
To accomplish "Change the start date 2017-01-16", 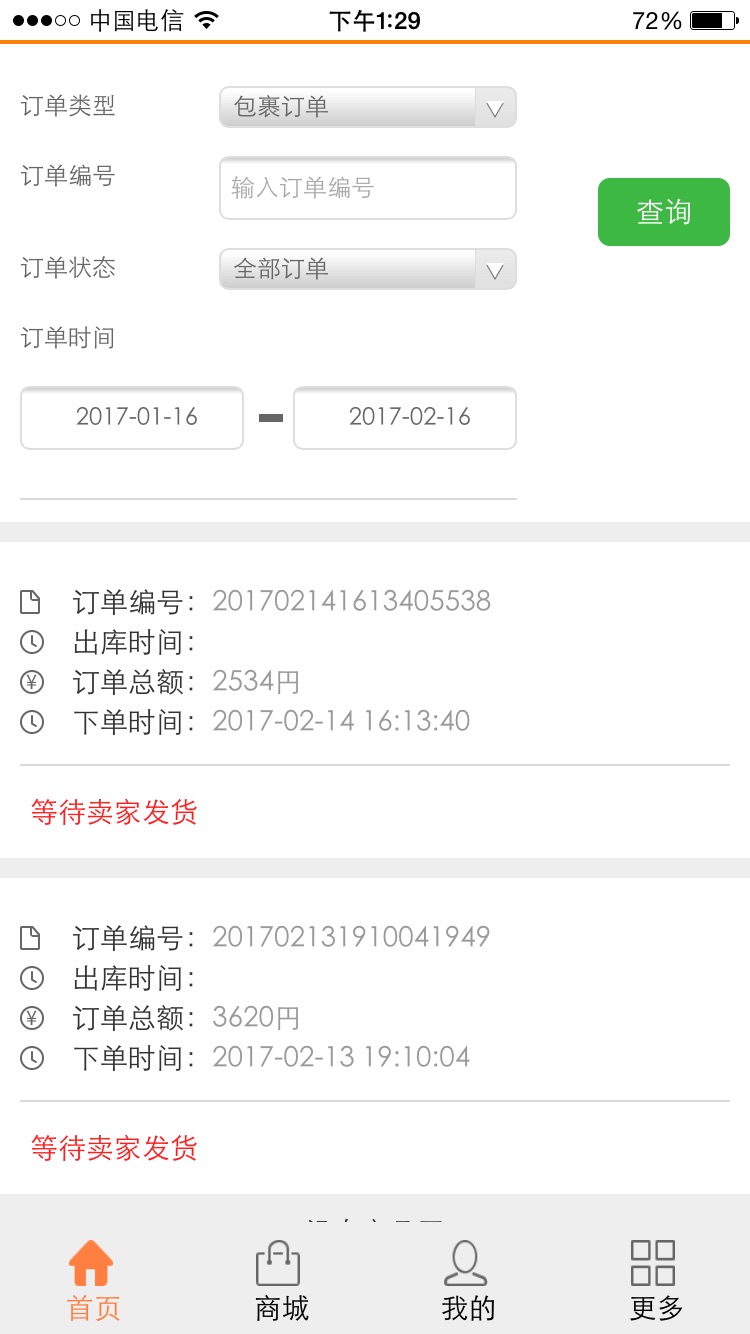I will 132,418.
